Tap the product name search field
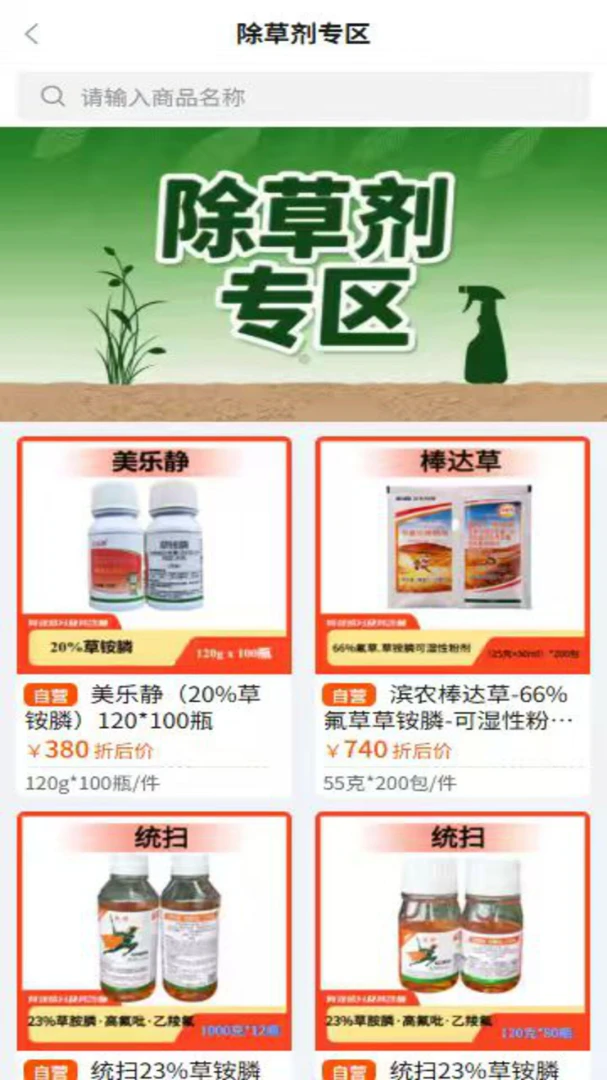607x1080 pixels. pos(304,96)
